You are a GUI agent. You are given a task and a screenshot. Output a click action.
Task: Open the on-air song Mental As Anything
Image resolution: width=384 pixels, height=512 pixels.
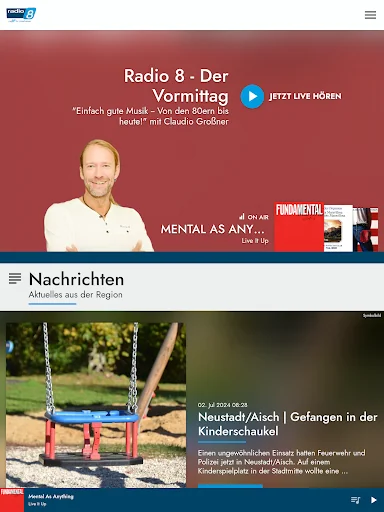pos(213,229)
